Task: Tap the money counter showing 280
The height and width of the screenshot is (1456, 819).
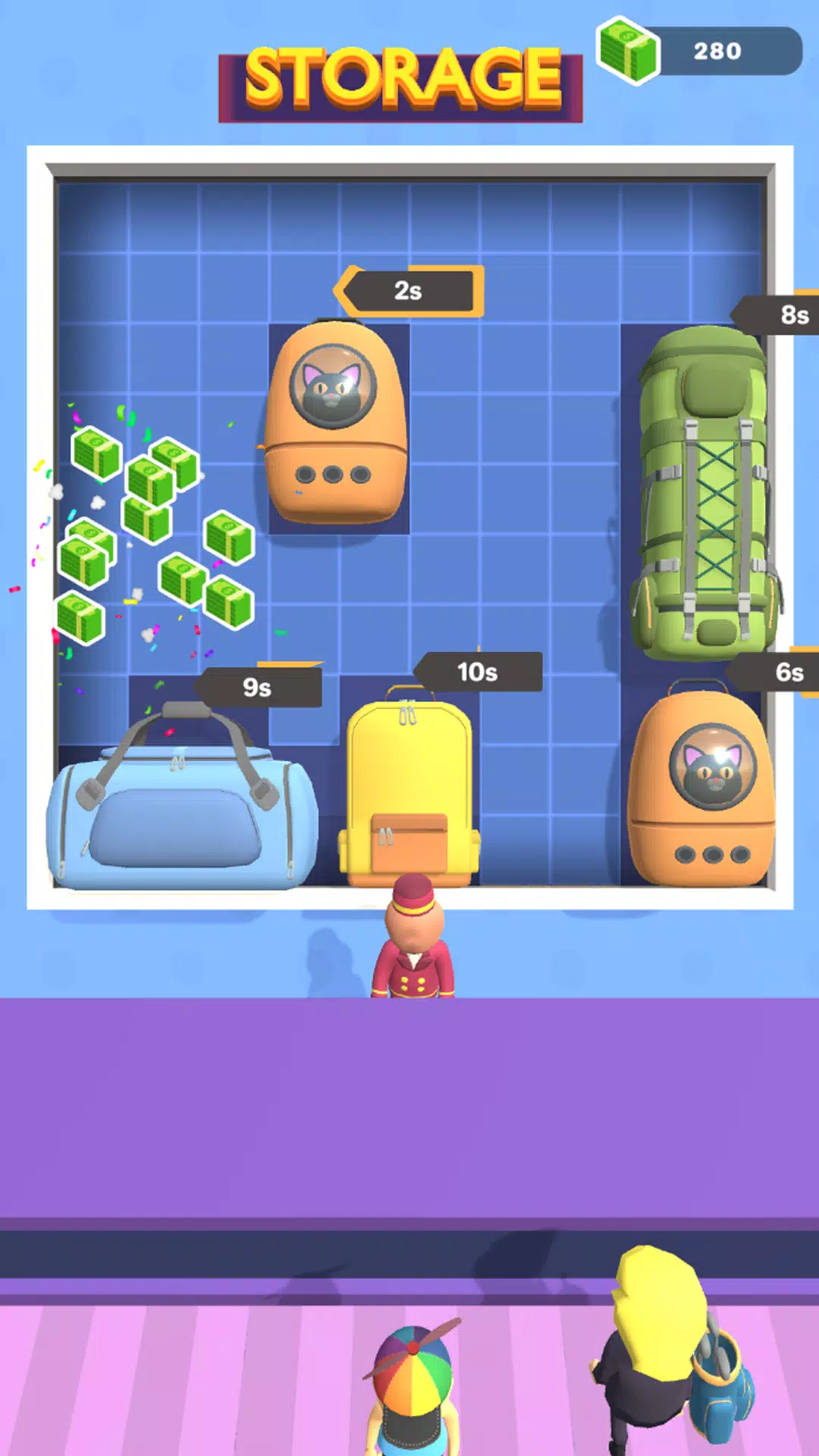Action: pyautogui.click(x=717, y=51)
